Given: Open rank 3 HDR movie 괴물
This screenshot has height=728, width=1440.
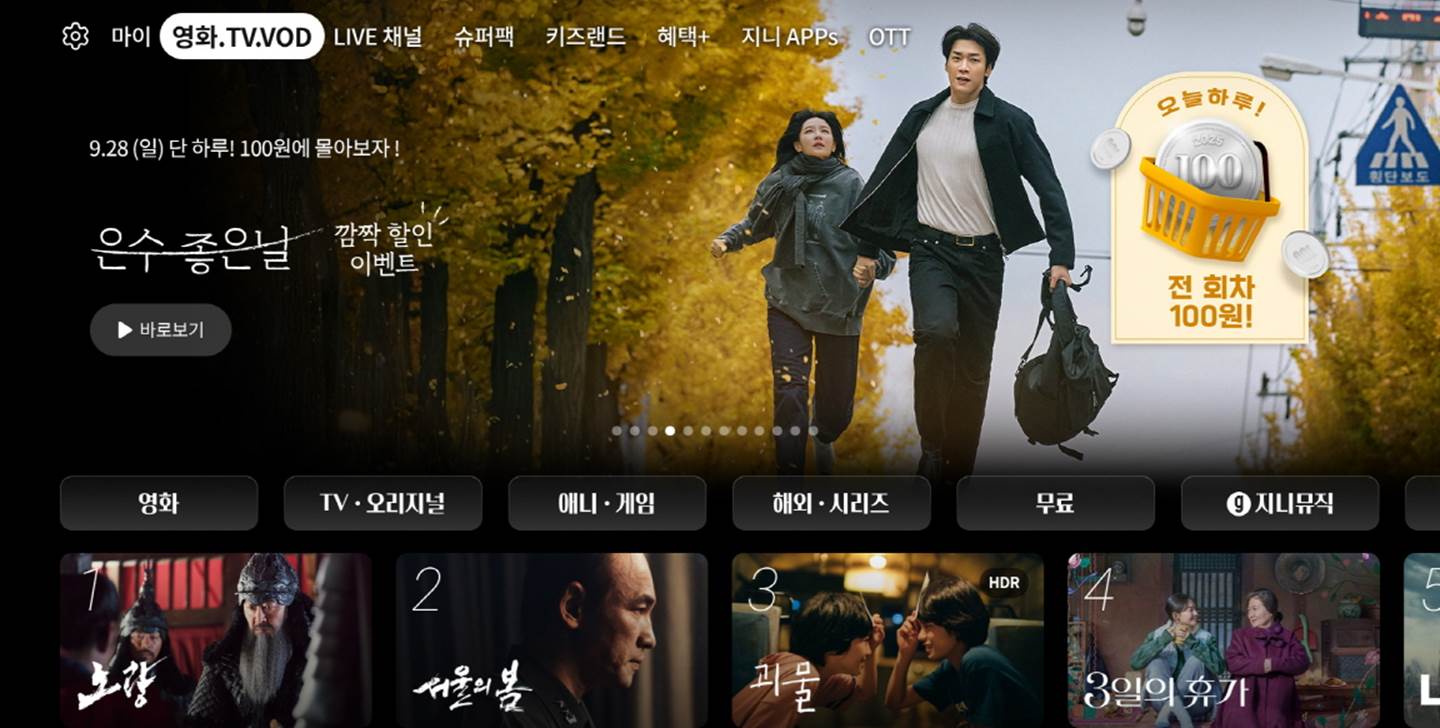Looking at the screenshot, I should 888,640.
